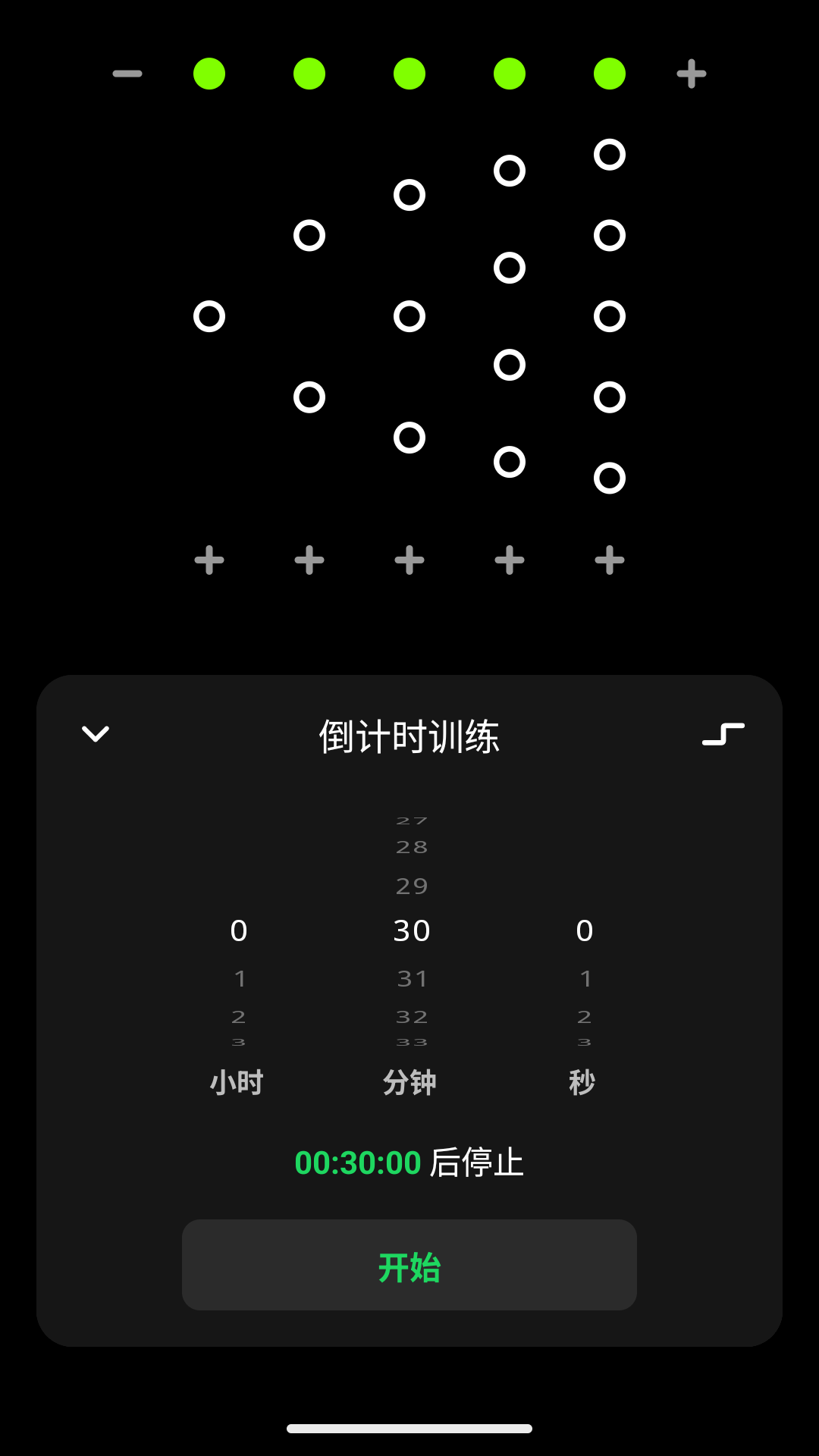Add a subdivision under the fourth beat column

tap(510, 559)
